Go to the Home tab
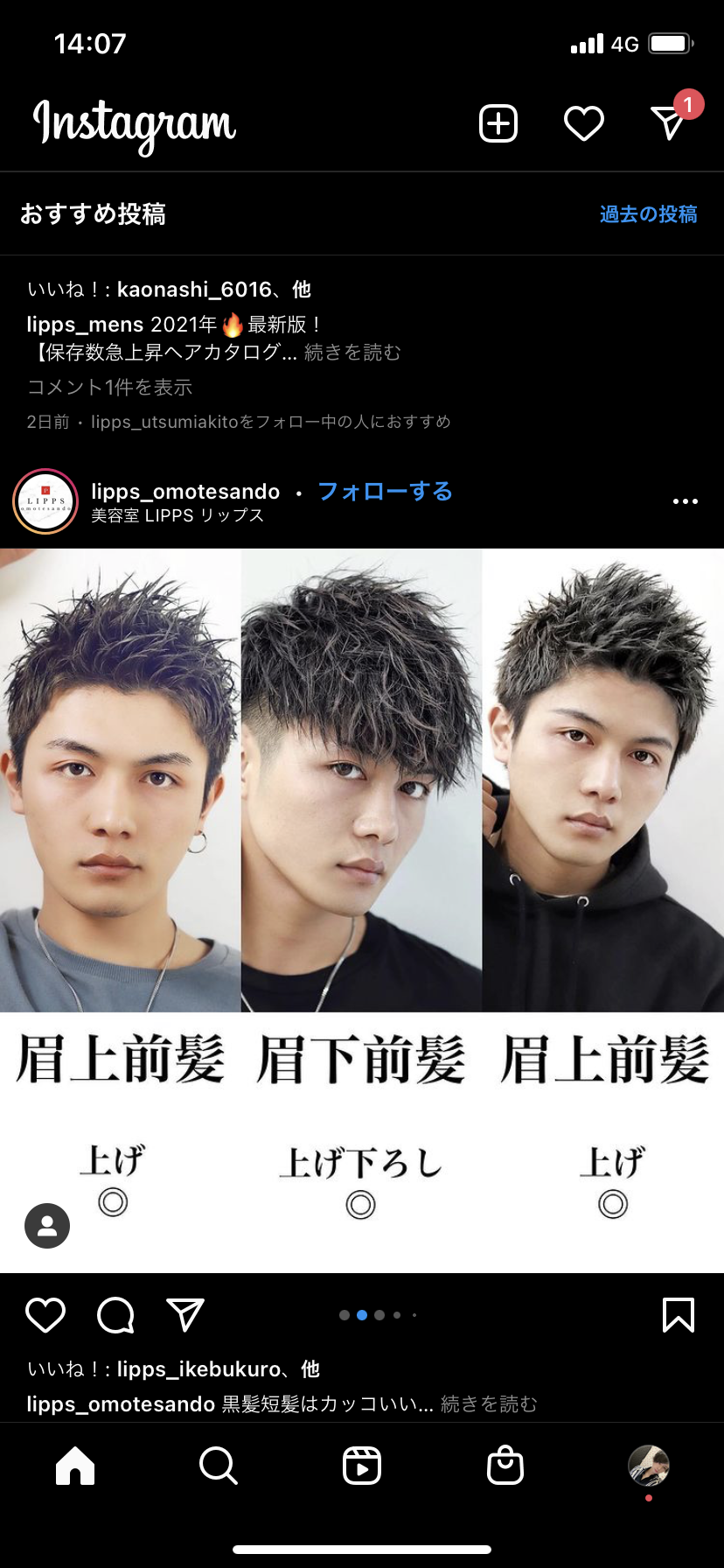The image size is (724, 1568). point(75,1466)
